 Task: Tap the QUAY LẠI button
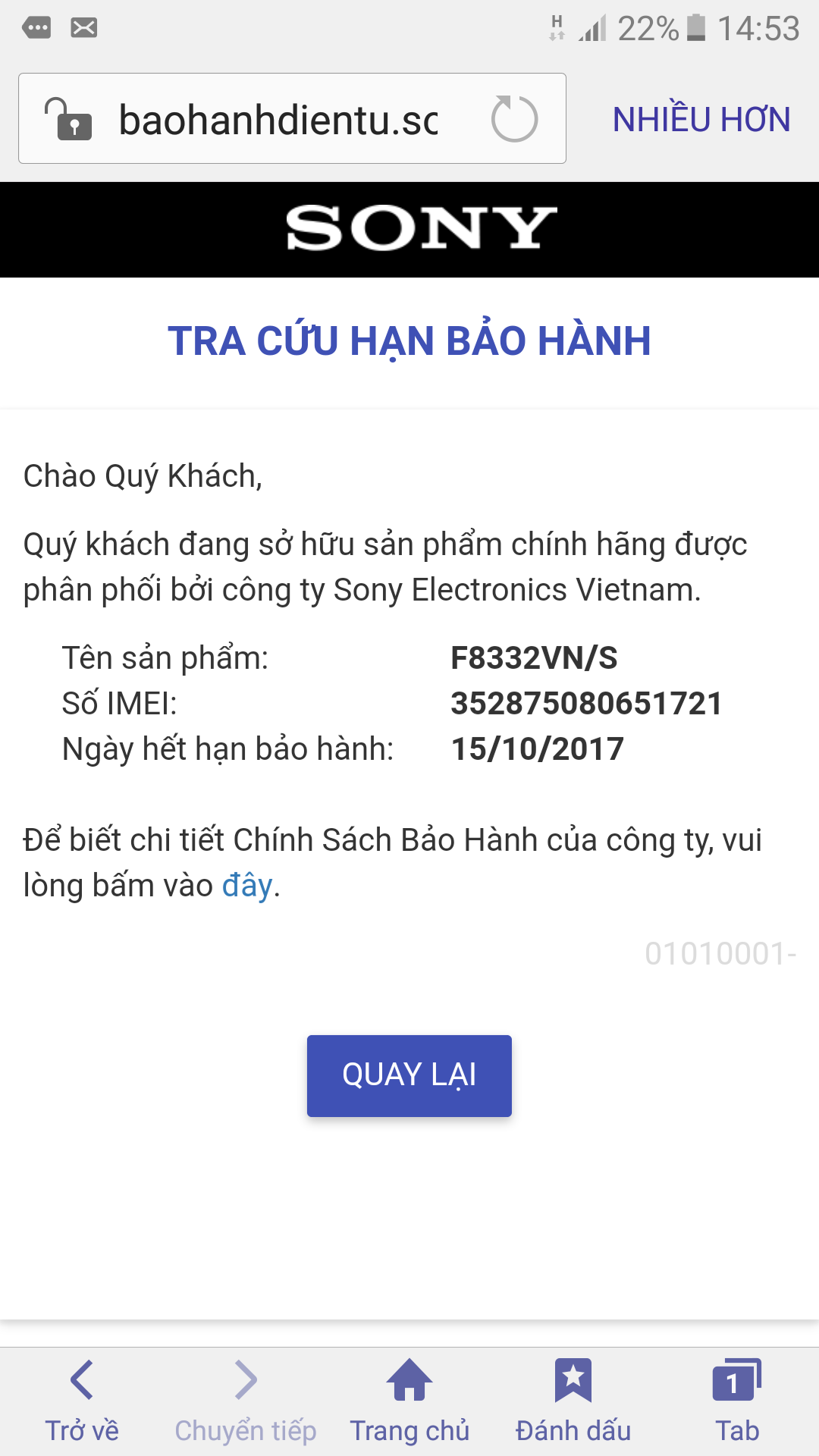pos(409,1075)
